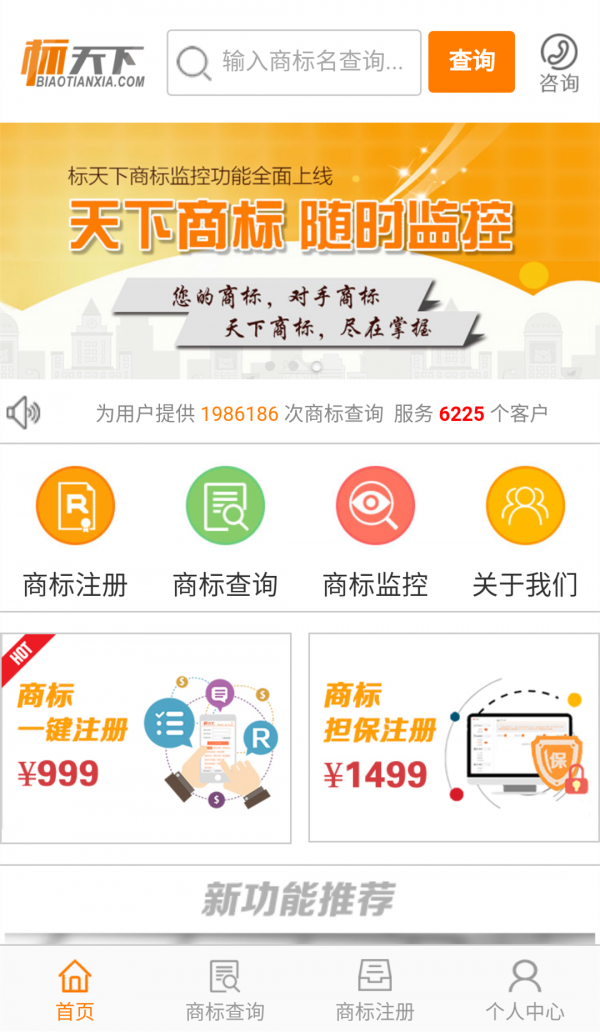The height and width of the screenshot is (1032, 600).
Task: Open the 咨询 phone consultation icon
Action: [559, 63]
